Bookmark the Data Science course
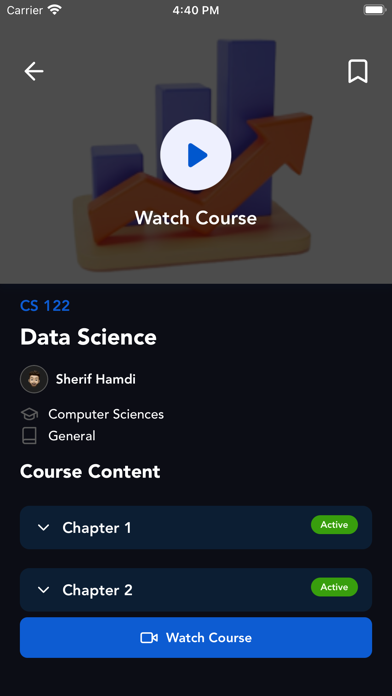The width and height of the screenshot is (392, 696). 357,71
